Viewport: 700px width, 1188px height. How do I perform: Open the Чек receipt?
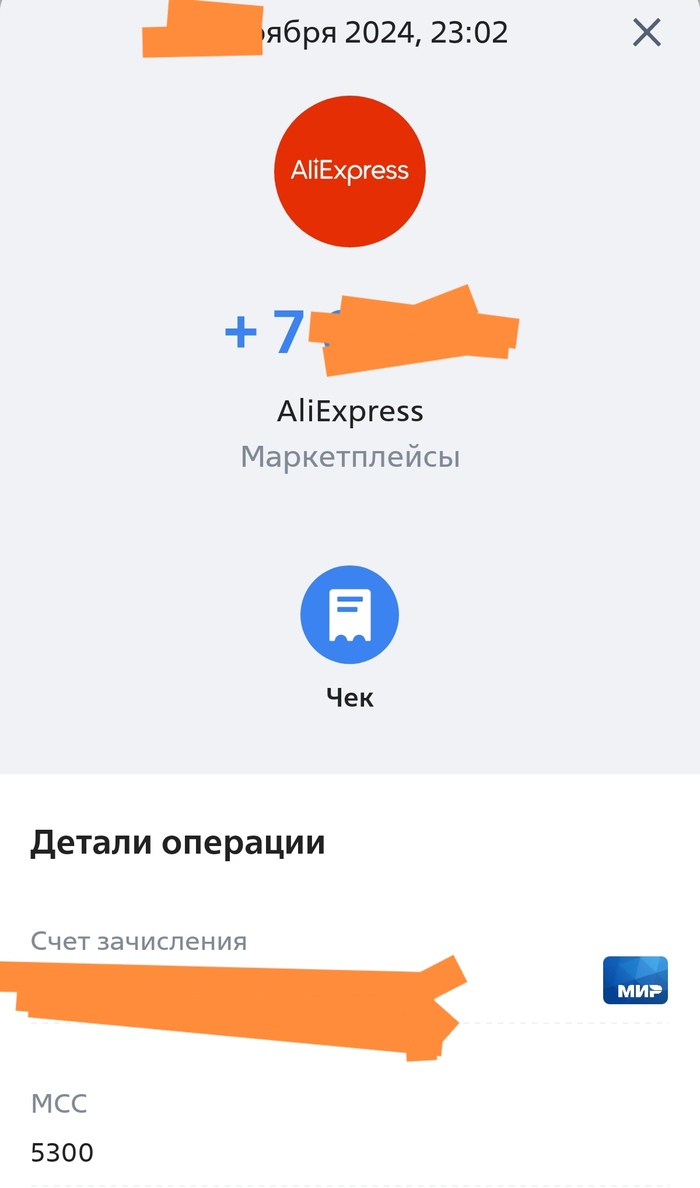click(x=350, y=615)
